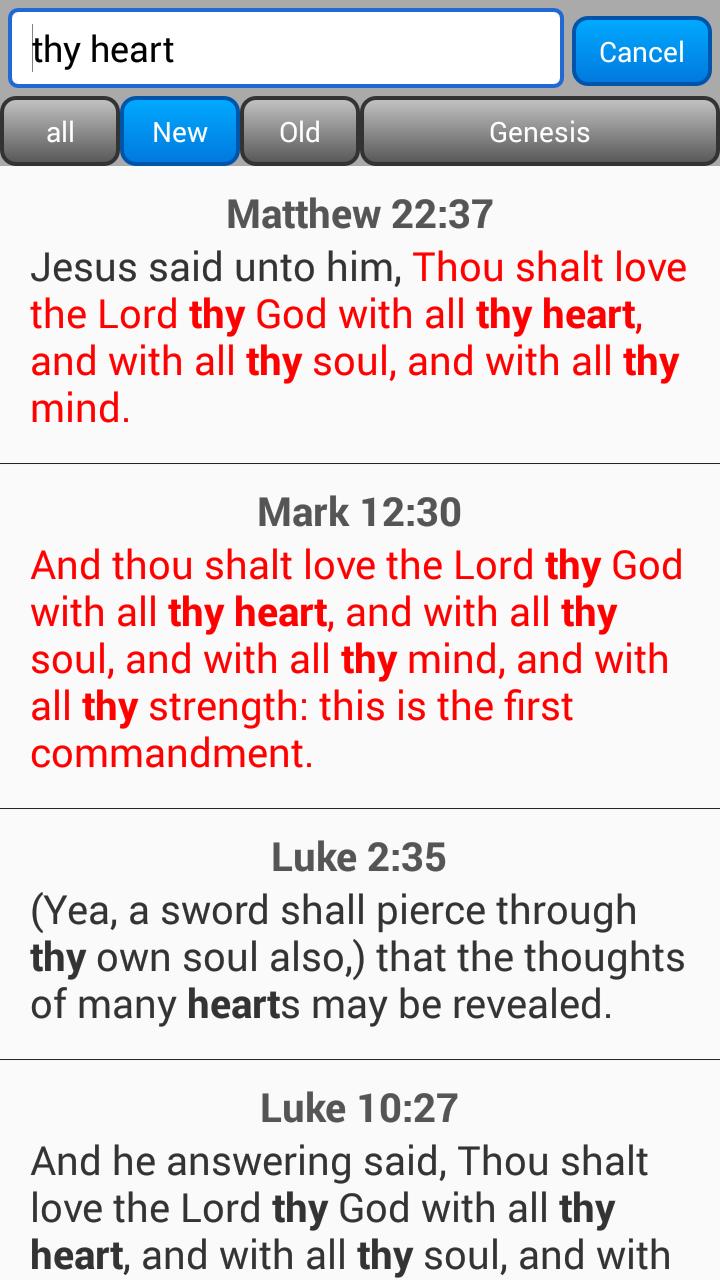Select the 'all' filter button
Image resolution: width=720 pixels, height=1280 pixels.
[x=60, y=131]
